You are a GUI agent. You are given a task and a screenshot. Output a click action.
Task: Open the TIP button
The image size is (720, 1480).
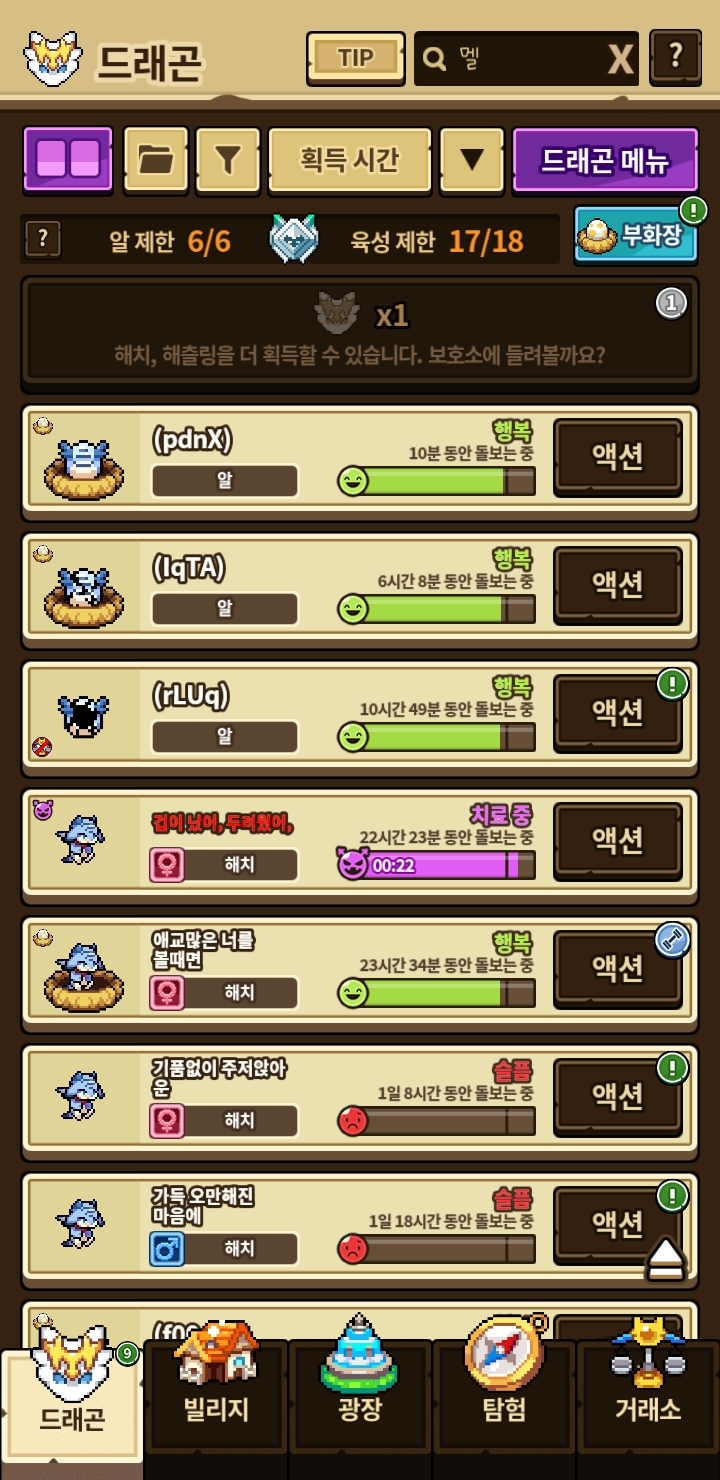pos(355,59)
